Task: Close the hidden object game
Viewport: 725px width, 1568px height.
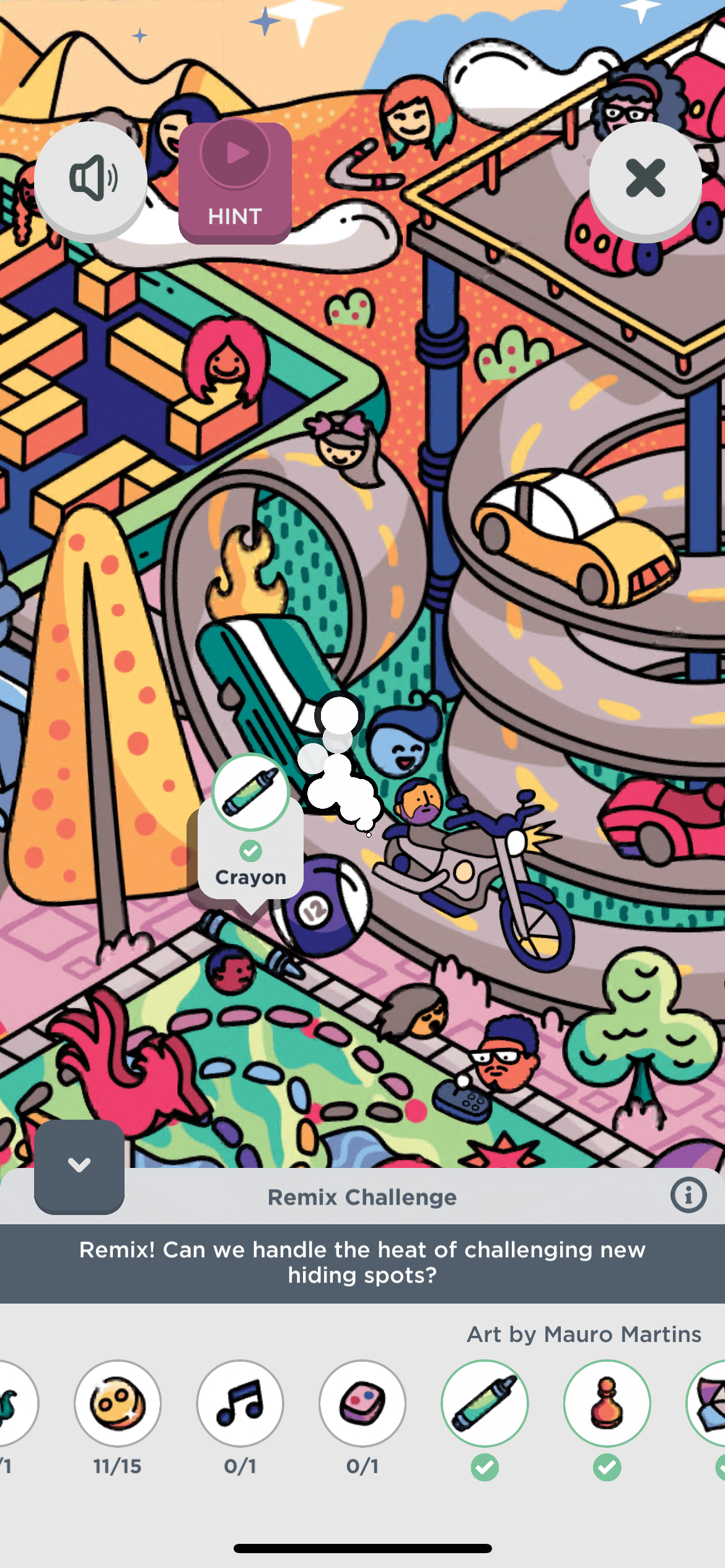Action: click(x=645, y=178)
